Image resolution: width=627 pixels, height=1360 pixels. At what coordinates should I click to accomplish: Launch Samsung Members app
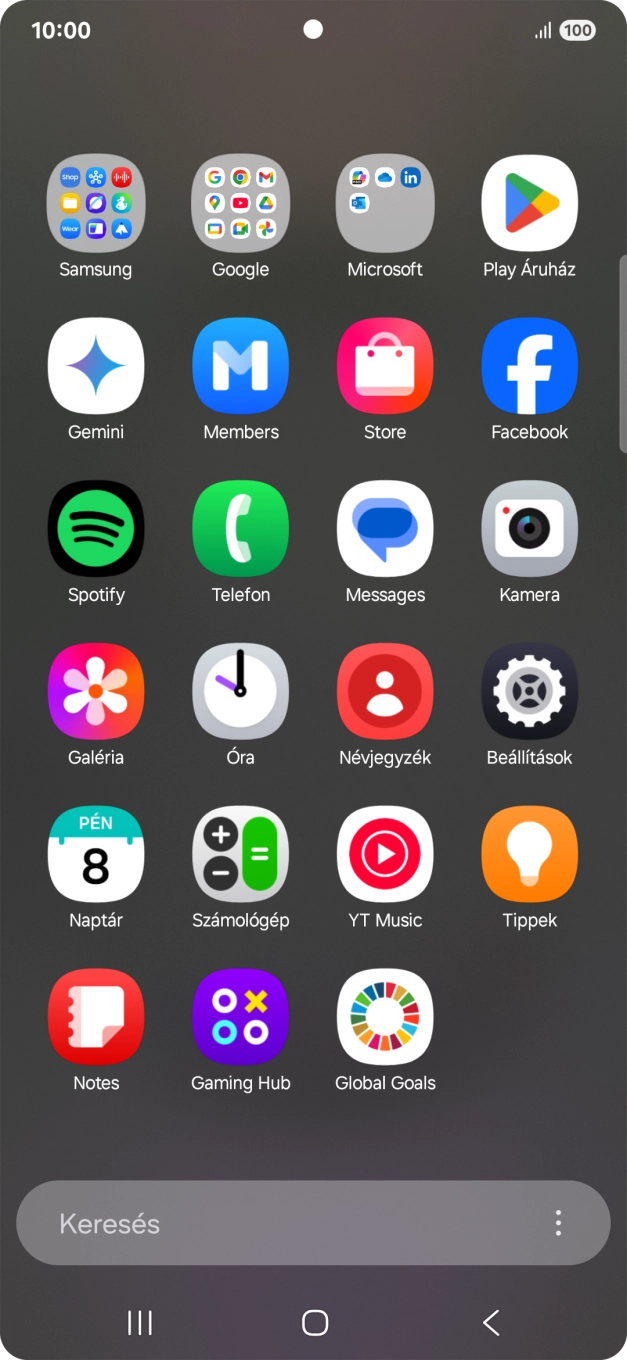click(x=241, y=366)
